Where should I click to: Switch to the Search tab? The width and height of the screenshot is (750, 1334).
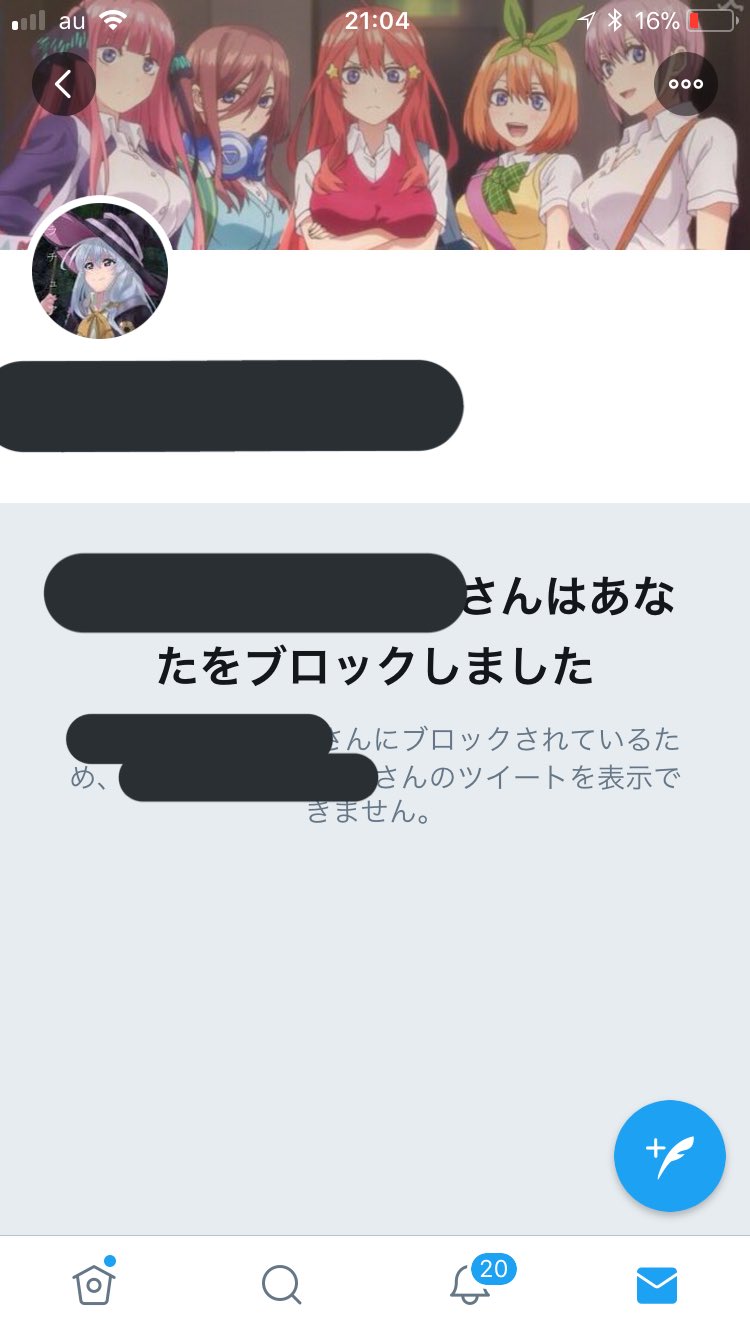click(x=281, y=1284)
